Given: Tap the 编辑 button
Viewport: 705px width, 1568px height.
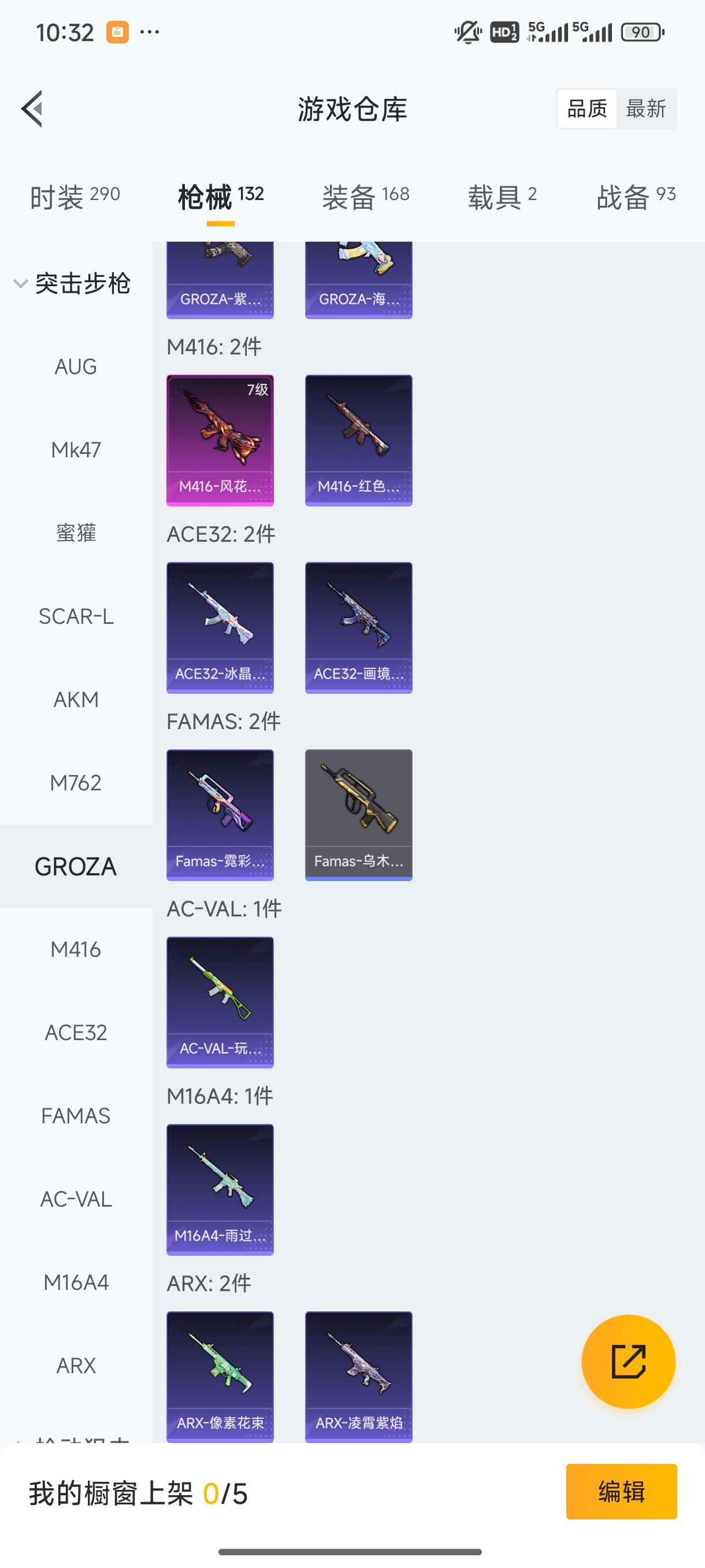Looking at the screenshot, I should click(x=621, y=1491).
